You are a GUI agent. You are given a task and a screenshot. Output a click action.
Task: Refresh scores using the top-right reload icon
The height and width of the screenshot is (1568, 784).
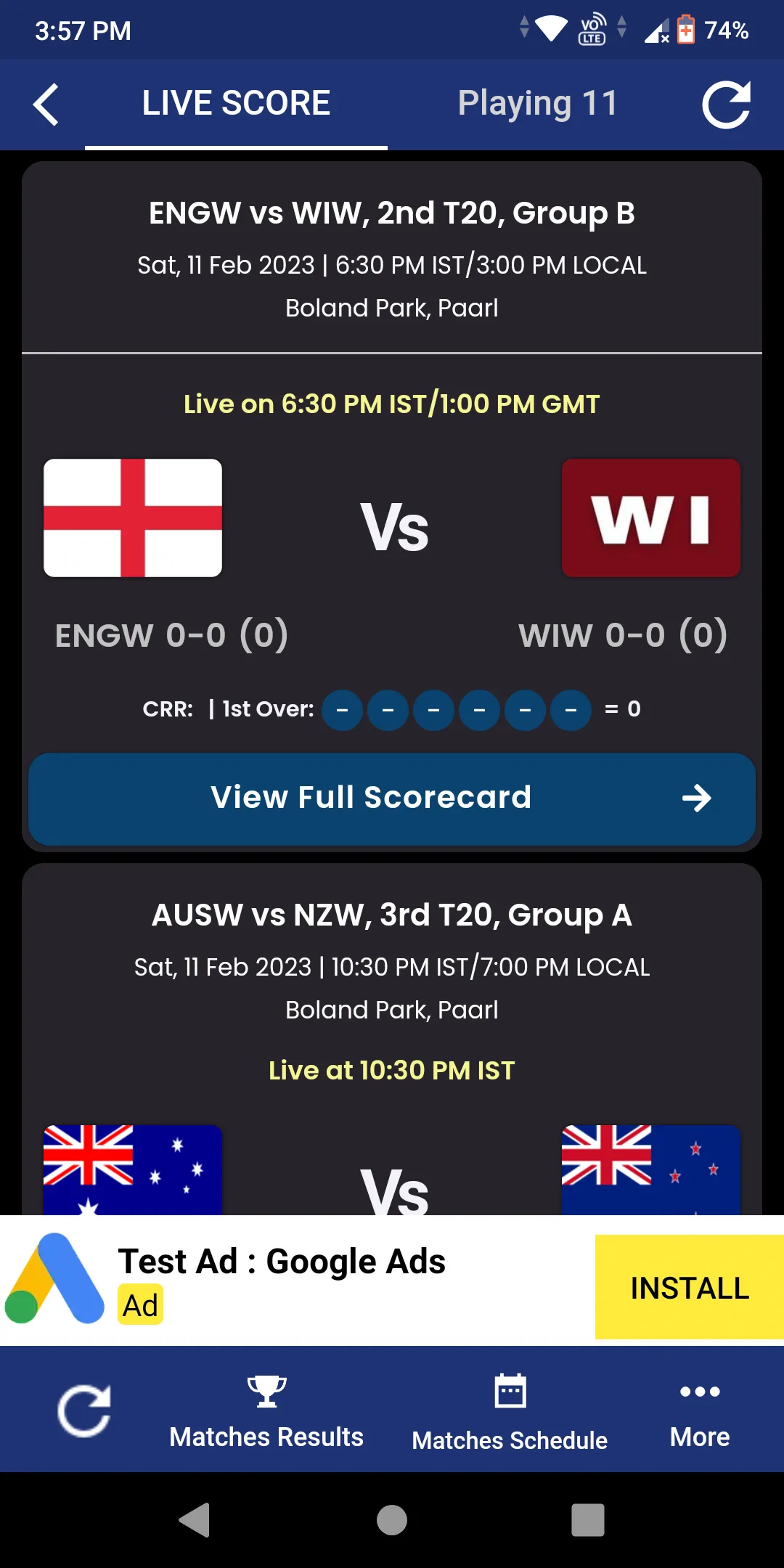[x=726, y=105]
